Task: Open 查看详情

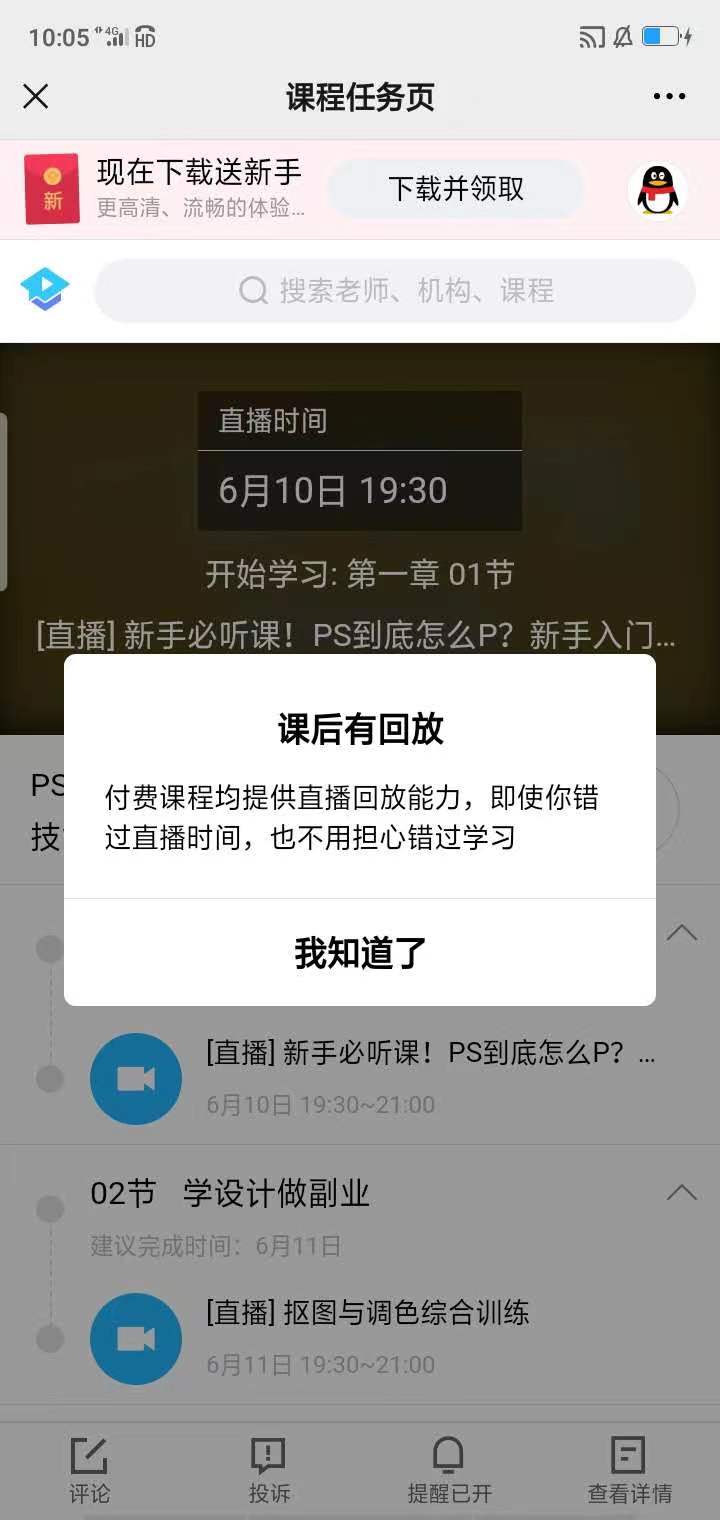Action: pos(629,1470)
